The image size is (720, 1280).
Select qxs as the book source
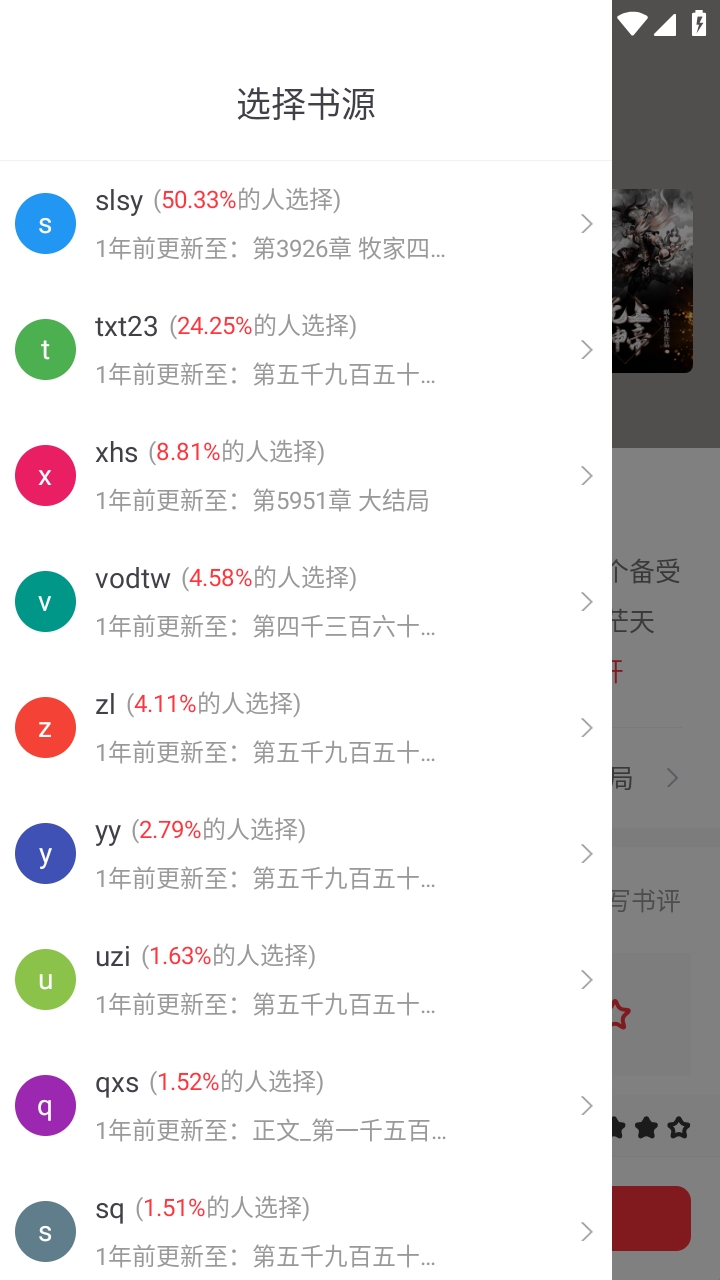click(x=300, y=1106)
